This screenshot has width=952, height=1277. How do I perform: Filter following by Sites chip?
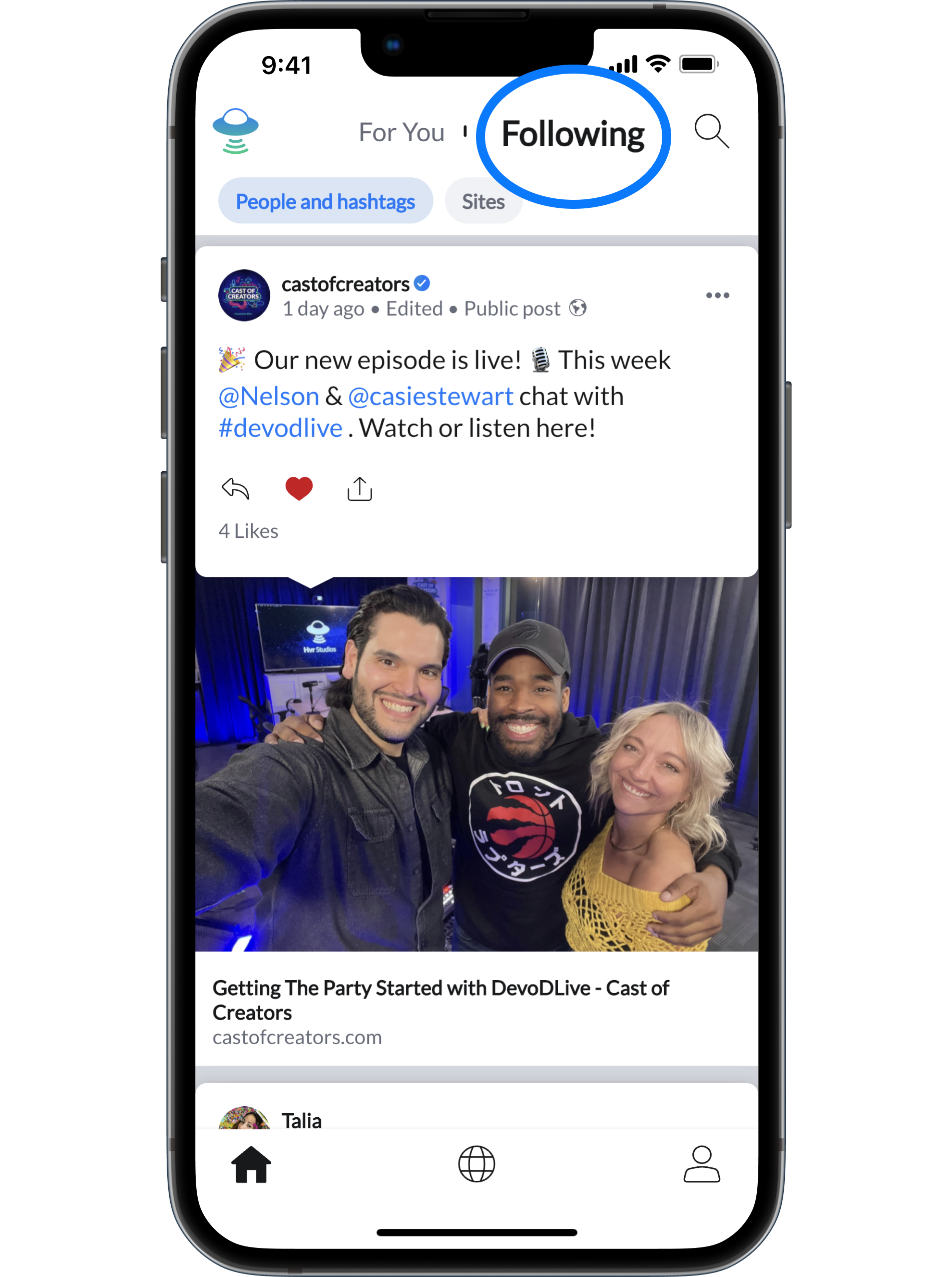(483, 201)
